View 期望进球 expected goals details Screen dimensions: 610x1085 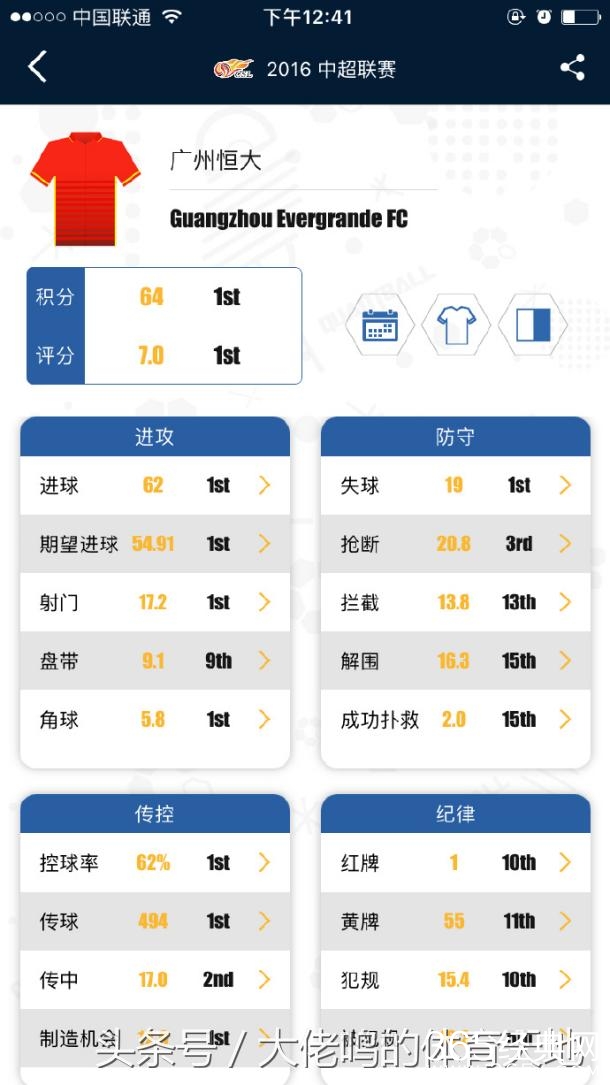coord(155,544)
